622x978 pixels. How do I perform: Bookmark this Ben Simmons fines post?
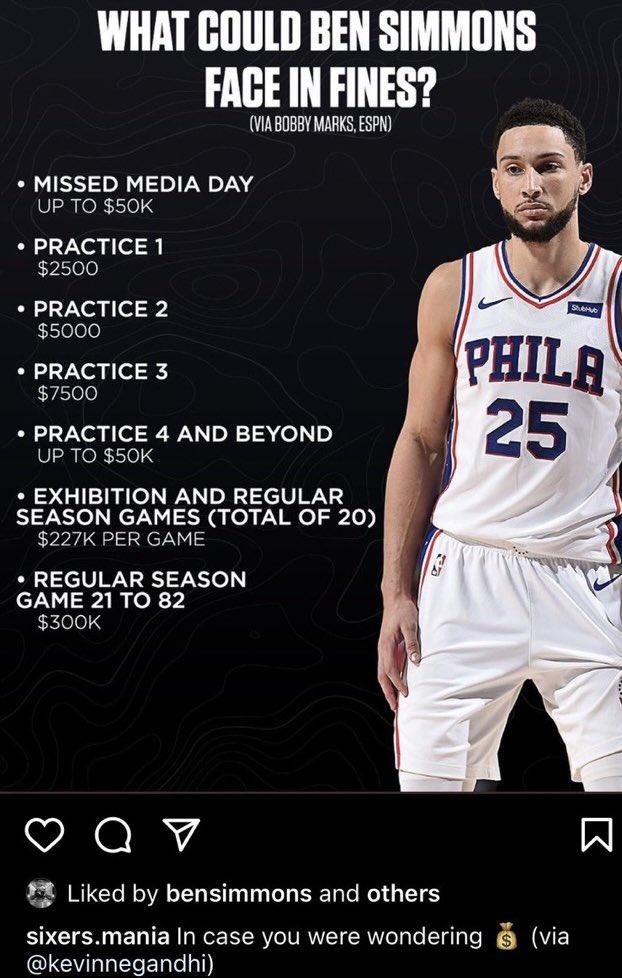coord(596,833)
